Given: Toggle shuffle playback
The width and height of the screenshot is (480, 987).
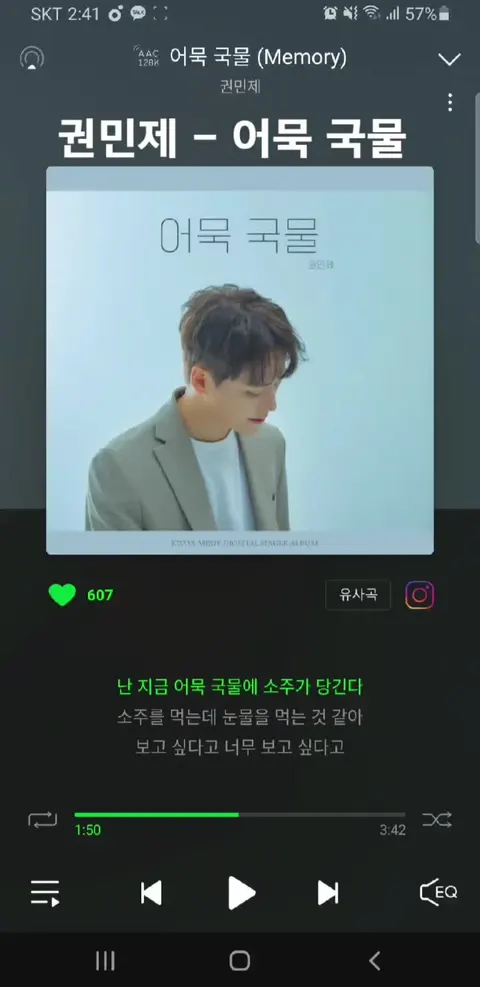Looking at the screenshot, I should (x=437, y=820).
